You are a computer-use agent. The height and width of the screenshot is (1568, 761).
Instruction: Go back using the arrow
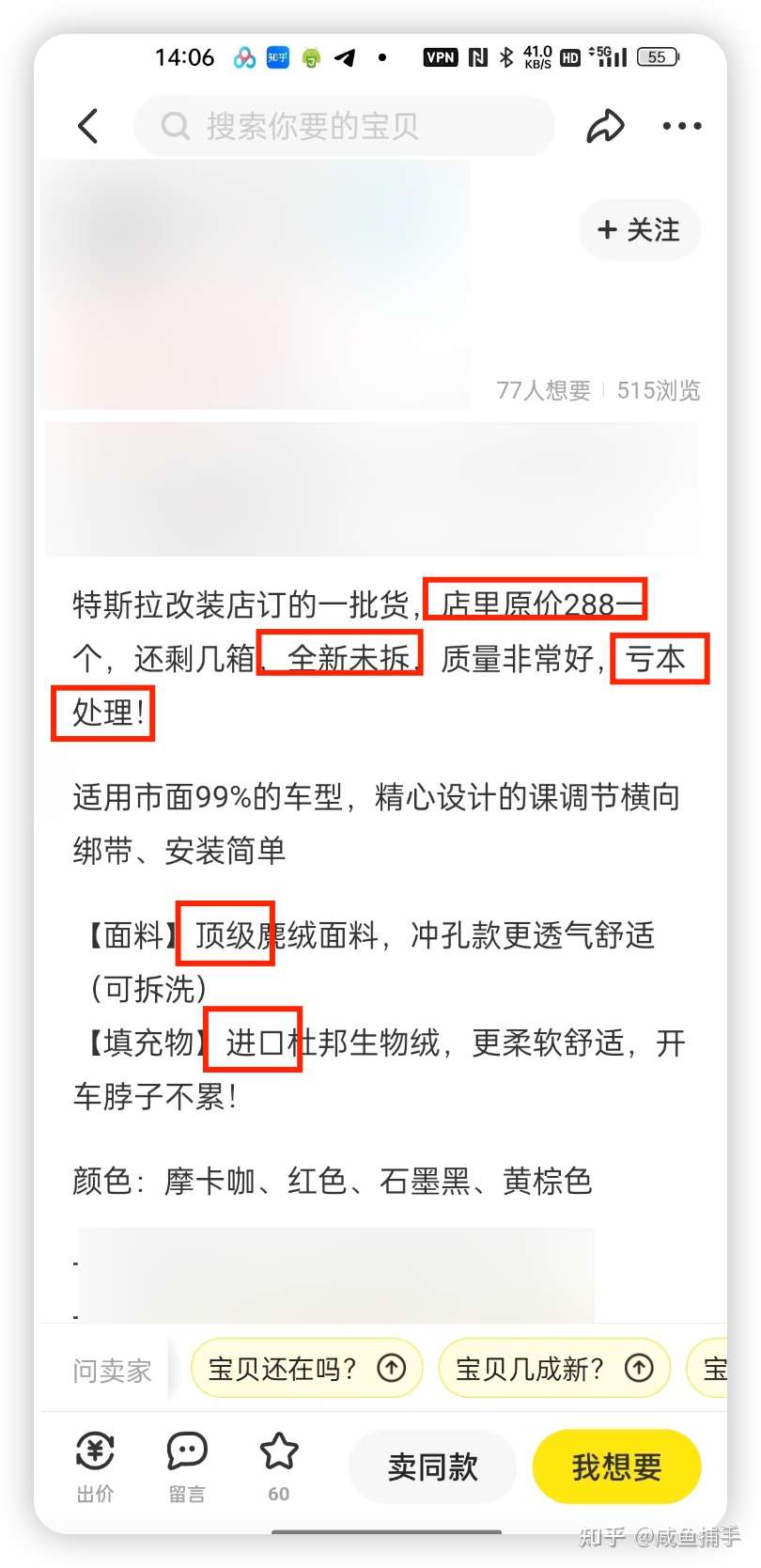[x=88, y=125]
